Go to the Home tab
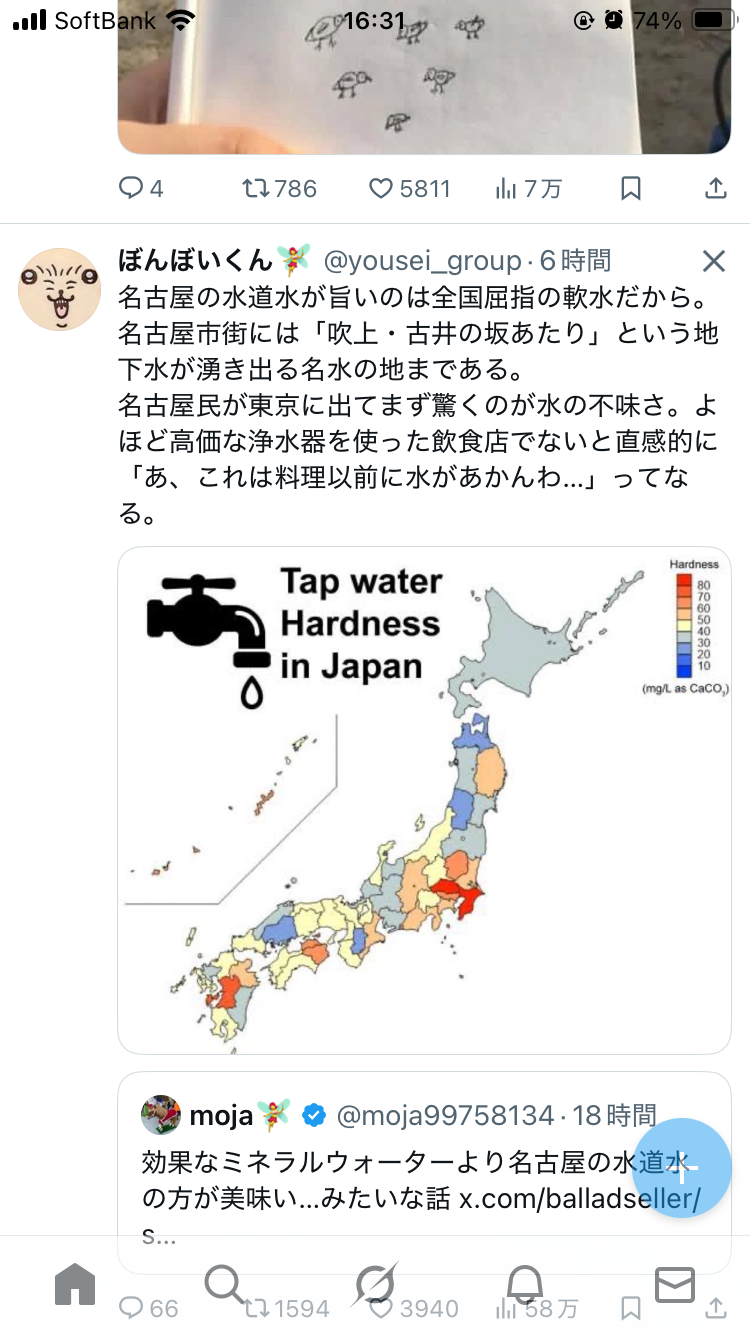The width and height of the screenshot is (750, 1334). (75, 1284)
